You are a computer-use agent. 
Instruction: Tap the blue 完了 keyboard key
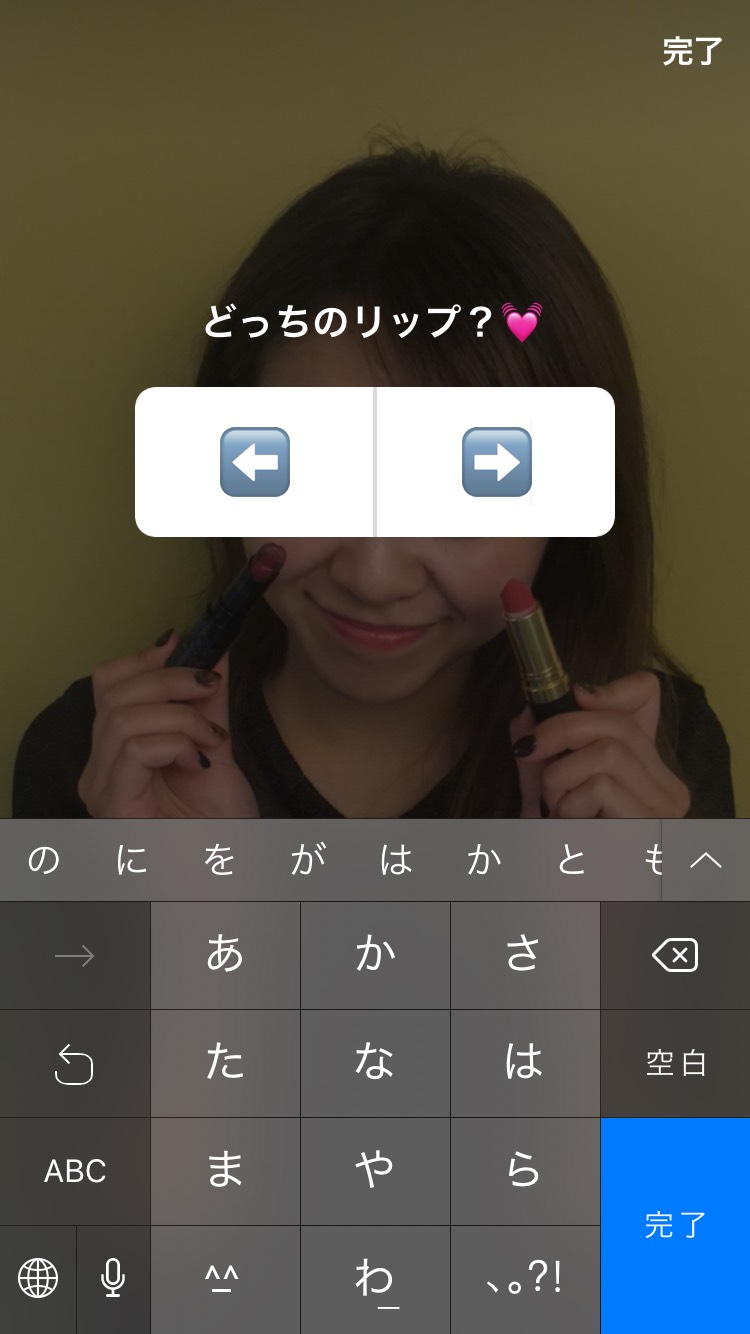[x=675, y=1225]
